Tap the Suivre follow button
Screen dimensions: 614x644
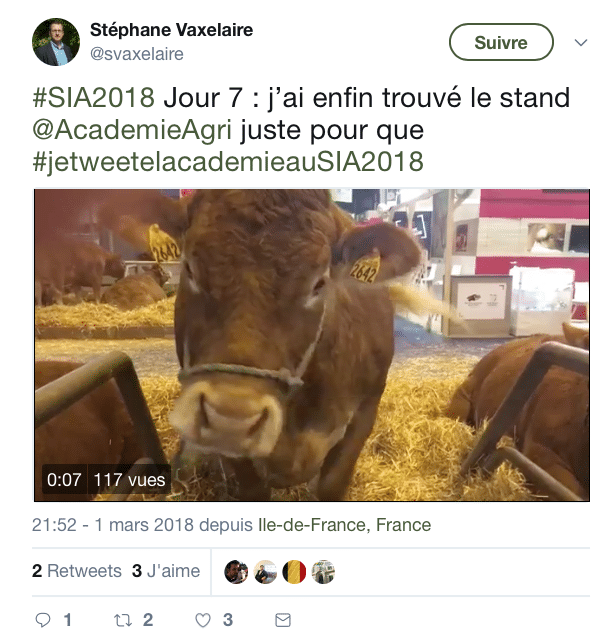coord(501,43)
